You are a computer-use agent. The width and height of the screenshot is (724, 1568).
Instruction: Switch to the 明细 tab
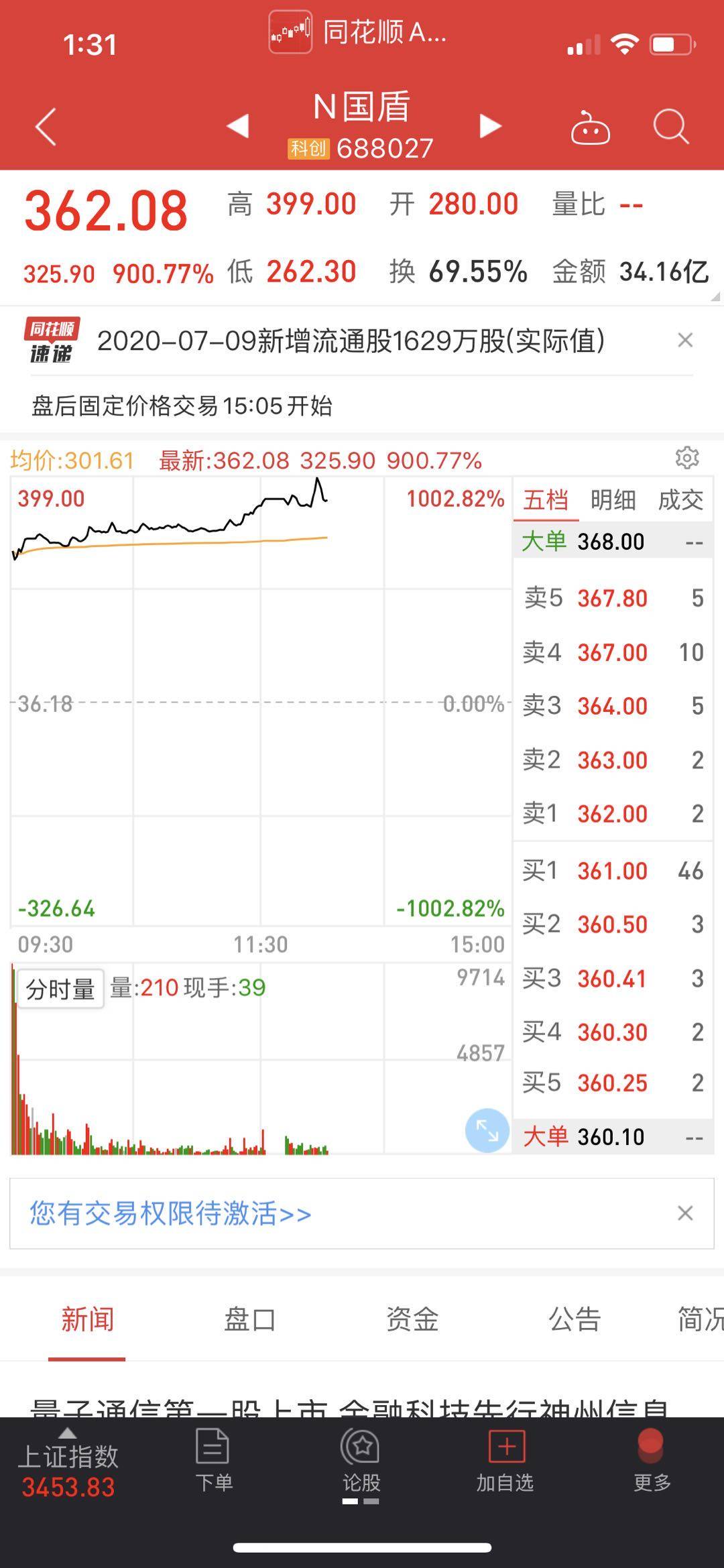click(613, 500)
